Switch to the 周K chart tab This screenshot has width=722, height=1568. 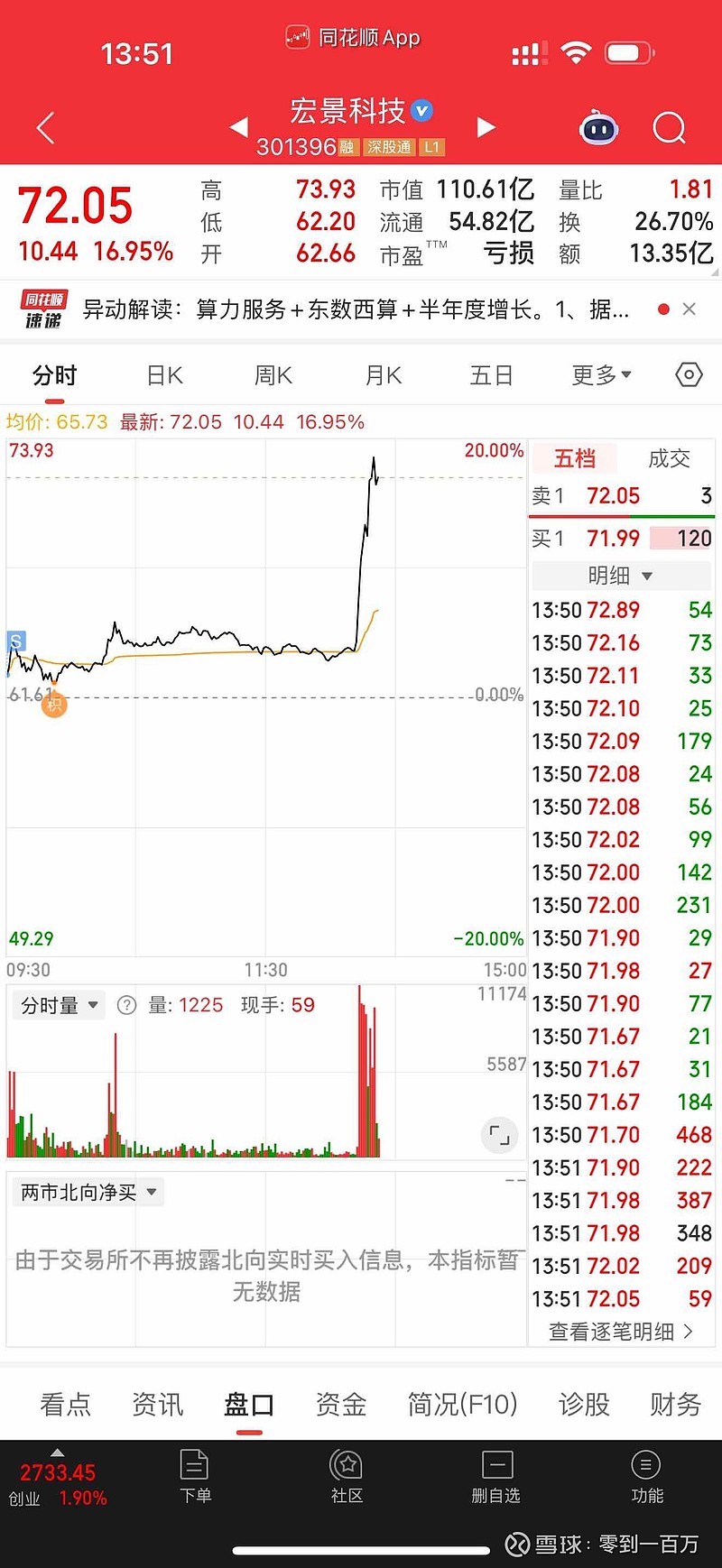click(273, 375)
